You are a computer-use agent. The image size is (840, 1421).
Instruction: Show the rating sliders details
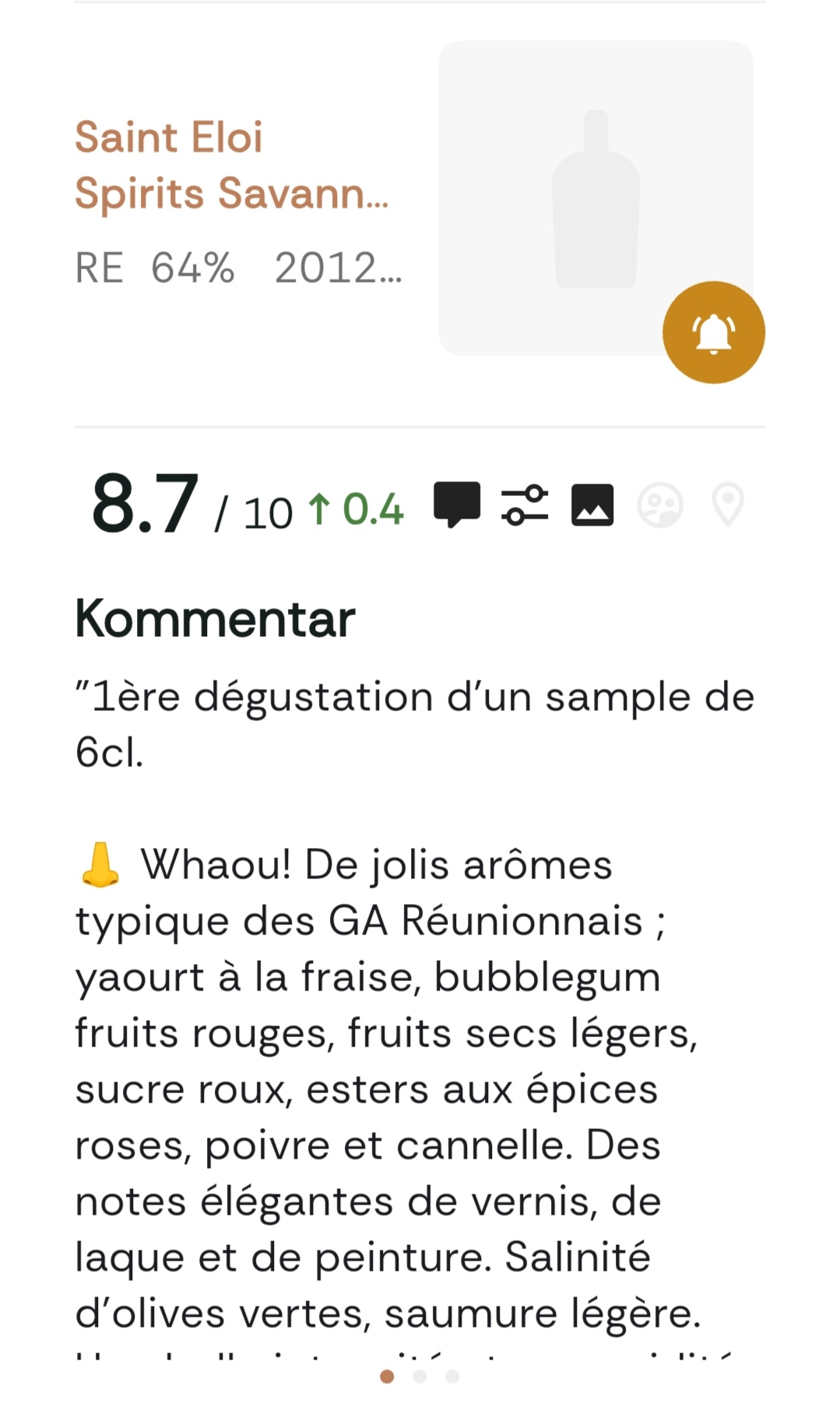525,505
